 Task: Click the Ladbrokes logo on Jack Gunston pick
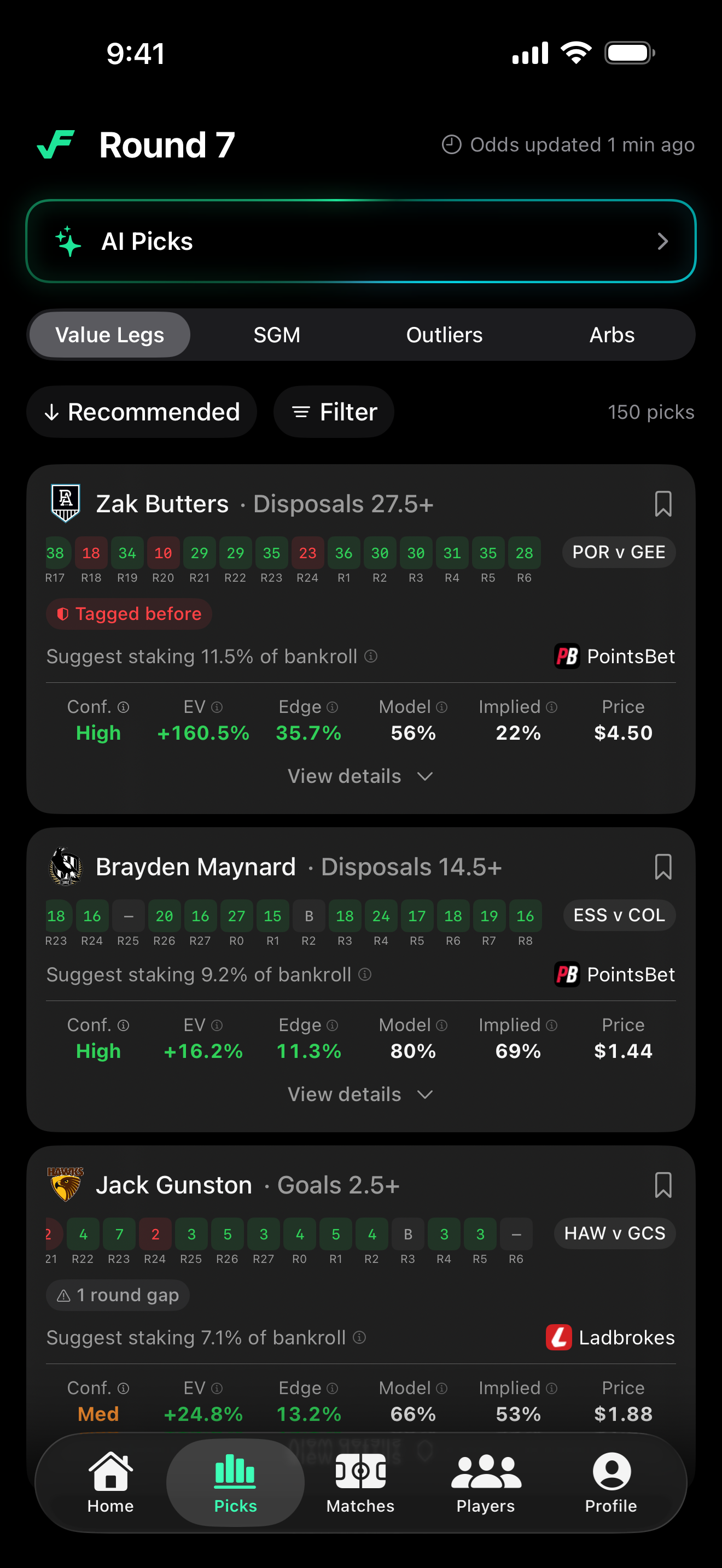pyautogui.click(x=561, y=1337)
